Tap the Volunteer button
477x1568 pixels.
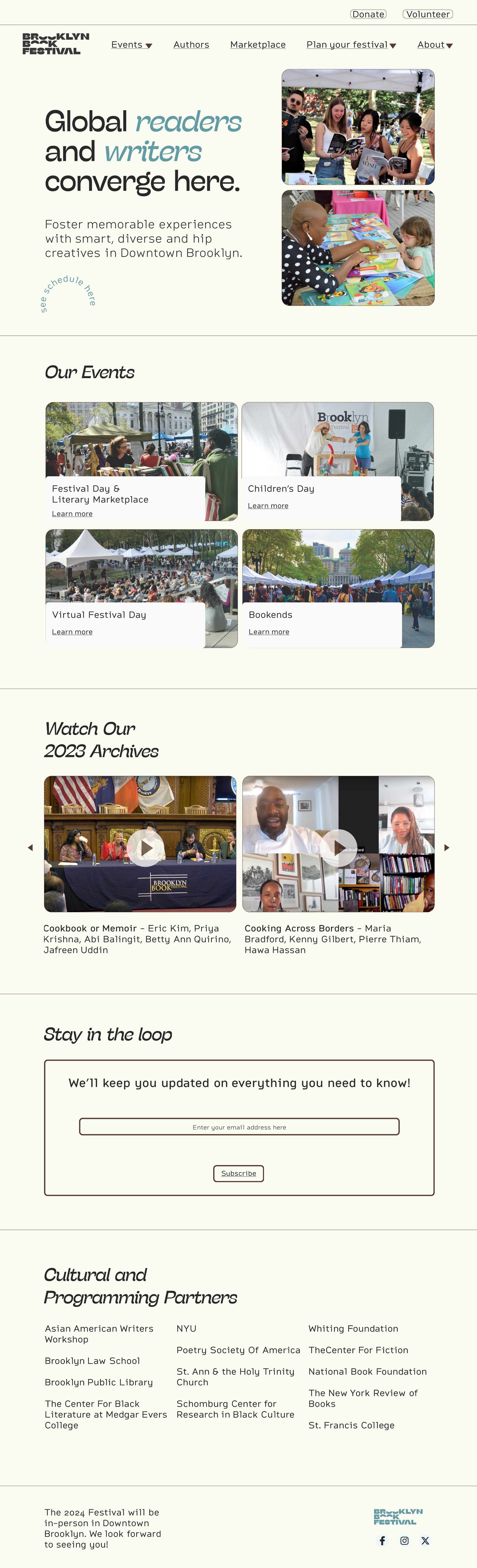click(x=427, y=14)
